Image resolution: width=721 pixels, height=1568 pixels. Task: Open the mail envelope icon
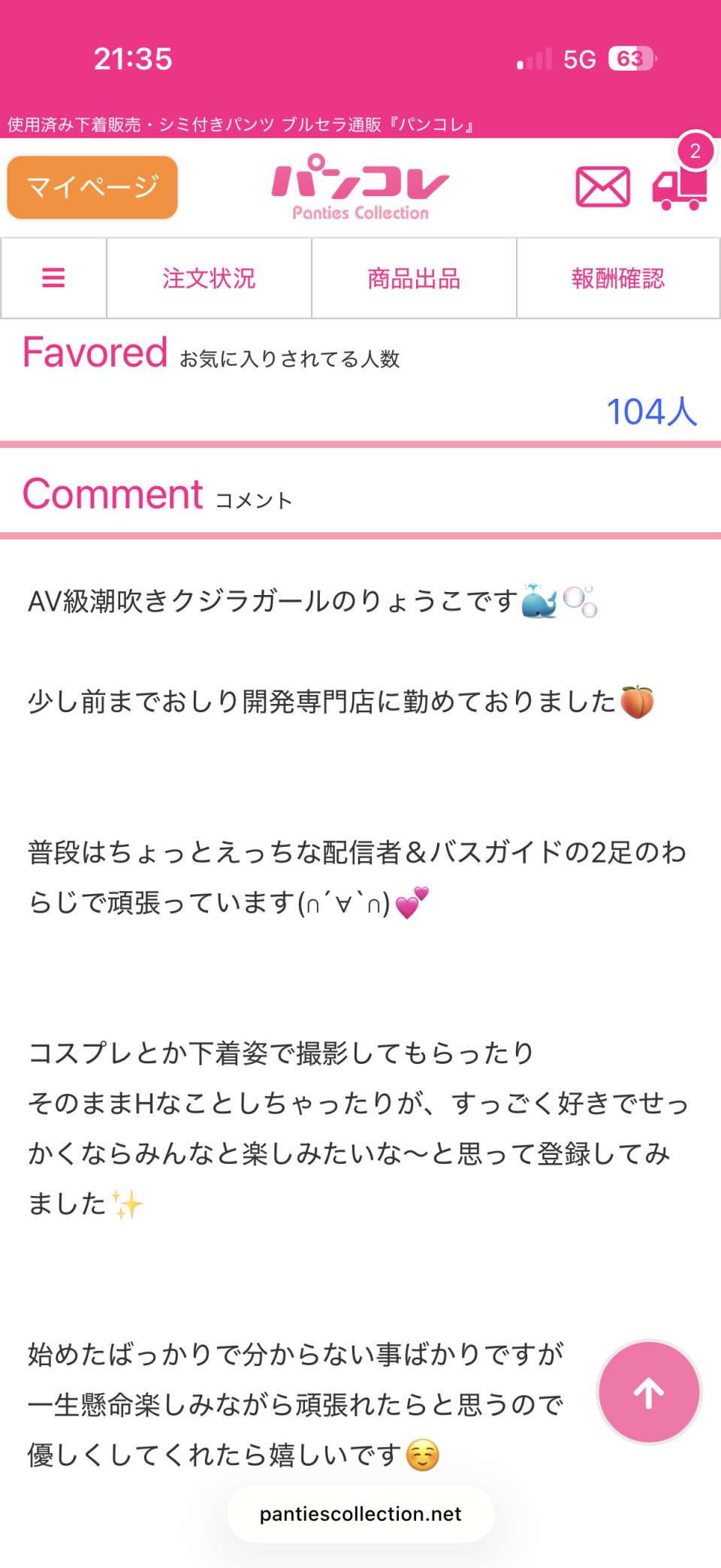pos(602,187)
